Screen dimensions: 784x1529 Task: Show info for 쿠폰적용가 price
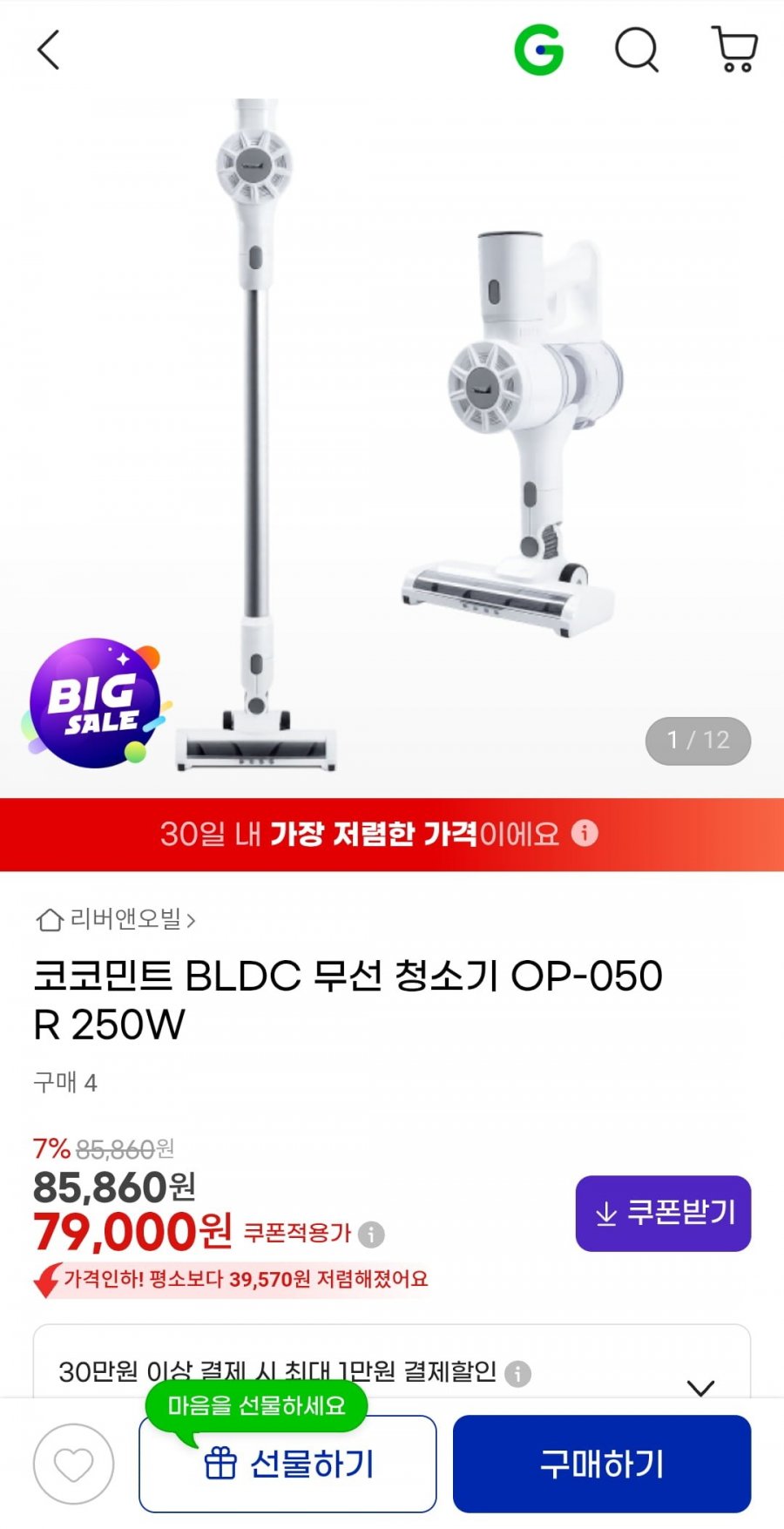click(371, 1234)
